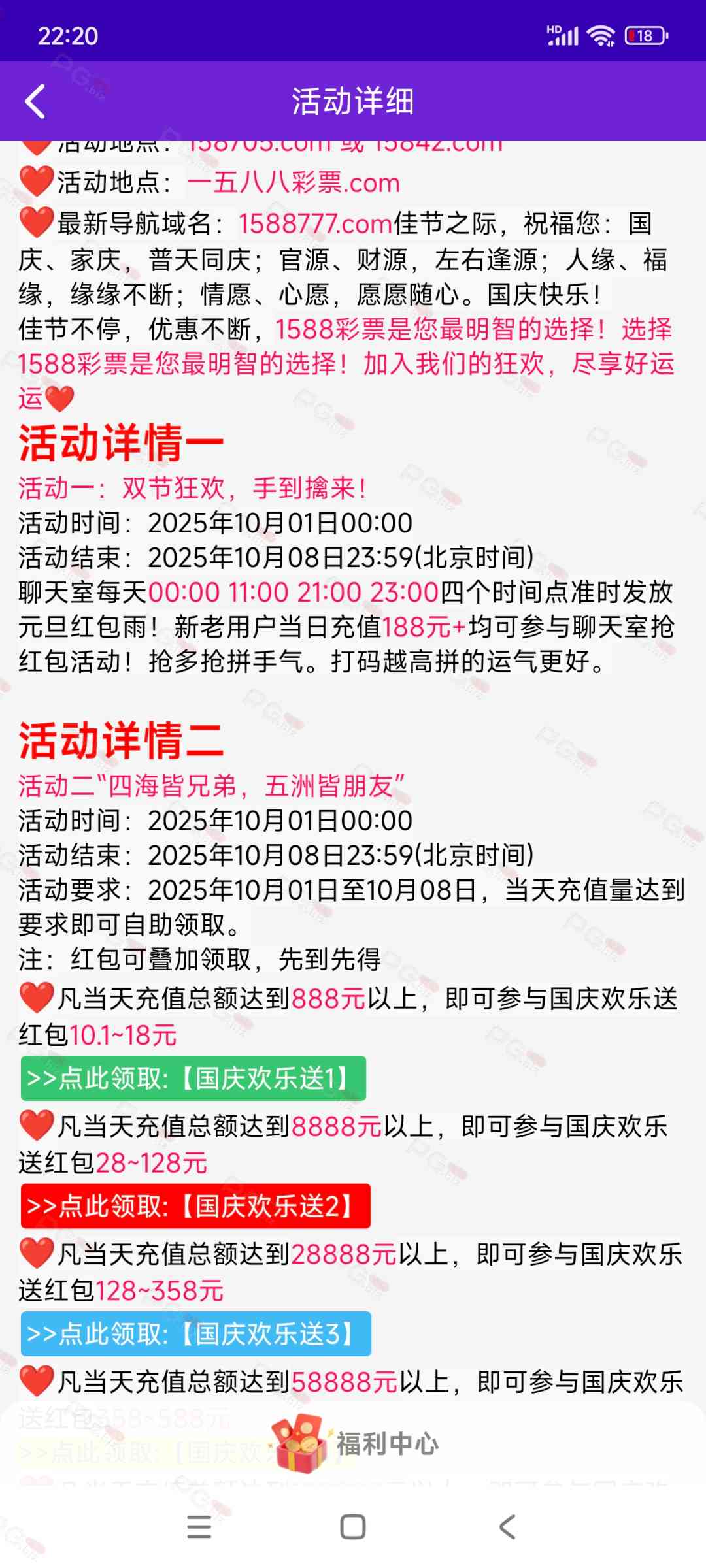Go back from the 活动详细 page
Screen dimensions: 706x1568
35,102
